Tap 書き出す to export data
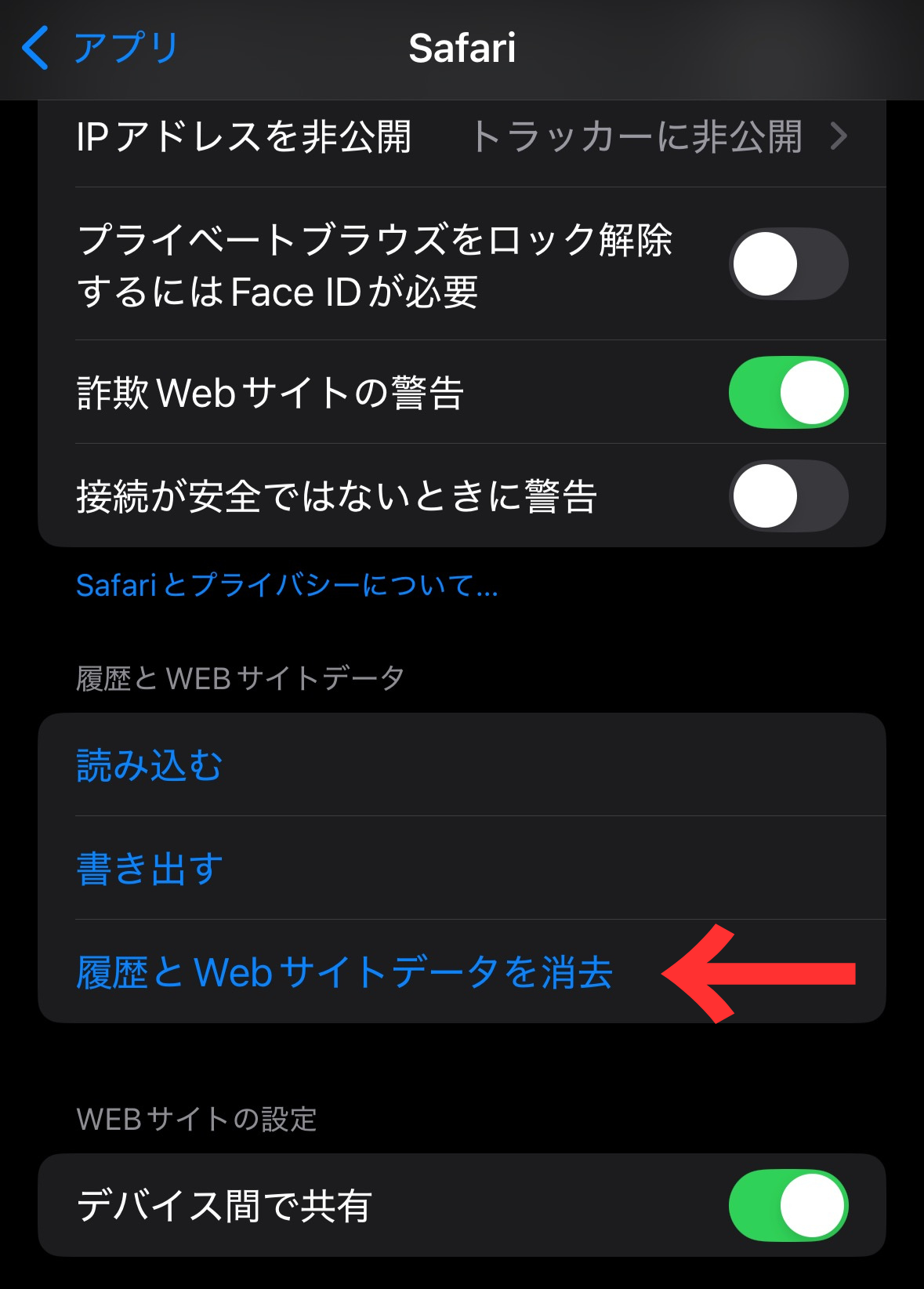The image size is (924, 1289). tap(150, 869)
